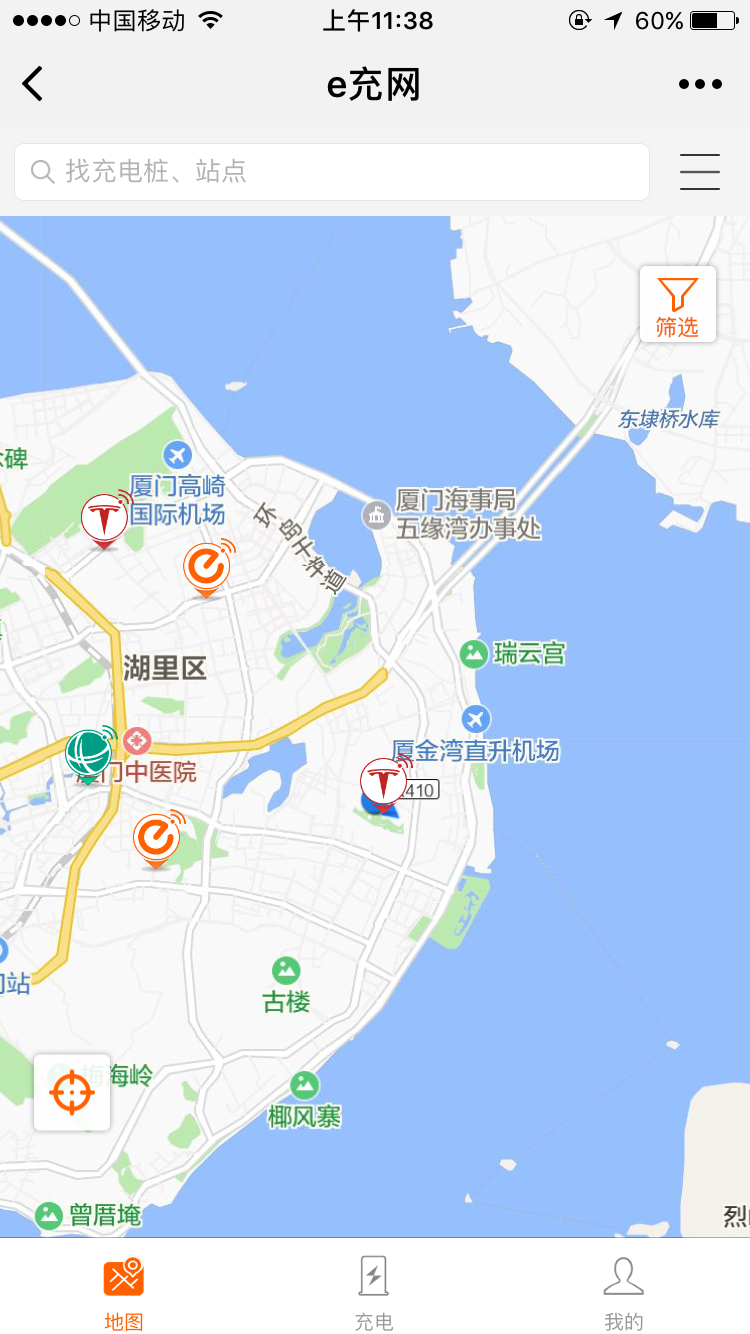Select orange e-charge marker south of 中医院
Image resolution: width=750 pixels, height=1334 pixels.
(x=157, y=838)
